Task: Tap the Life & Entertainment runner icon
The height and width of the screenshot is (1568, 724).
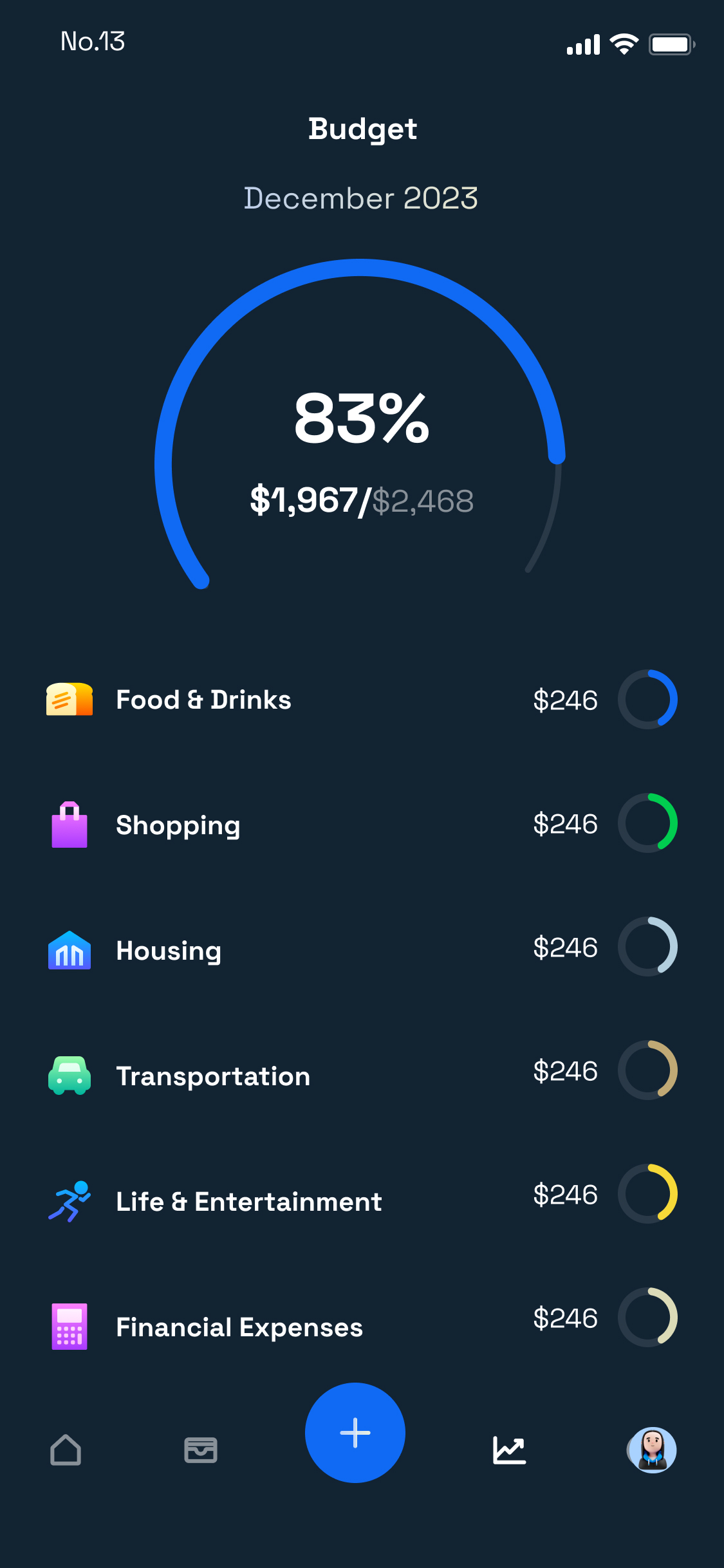Action: (x=68, y=1199)
